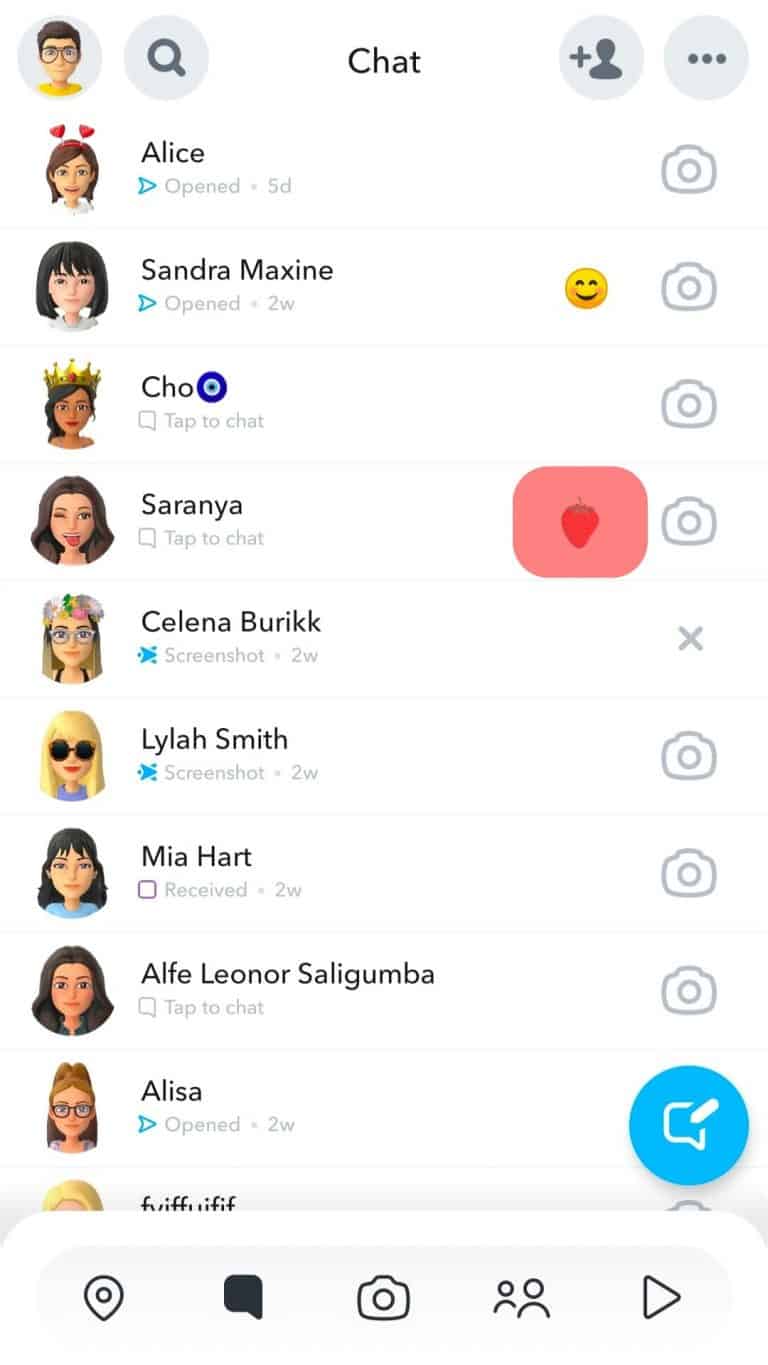Dismiss Celena Burikk's notification with the X
The width and height of the screenshot is (768, 1365).
click(x=690, y=638)
